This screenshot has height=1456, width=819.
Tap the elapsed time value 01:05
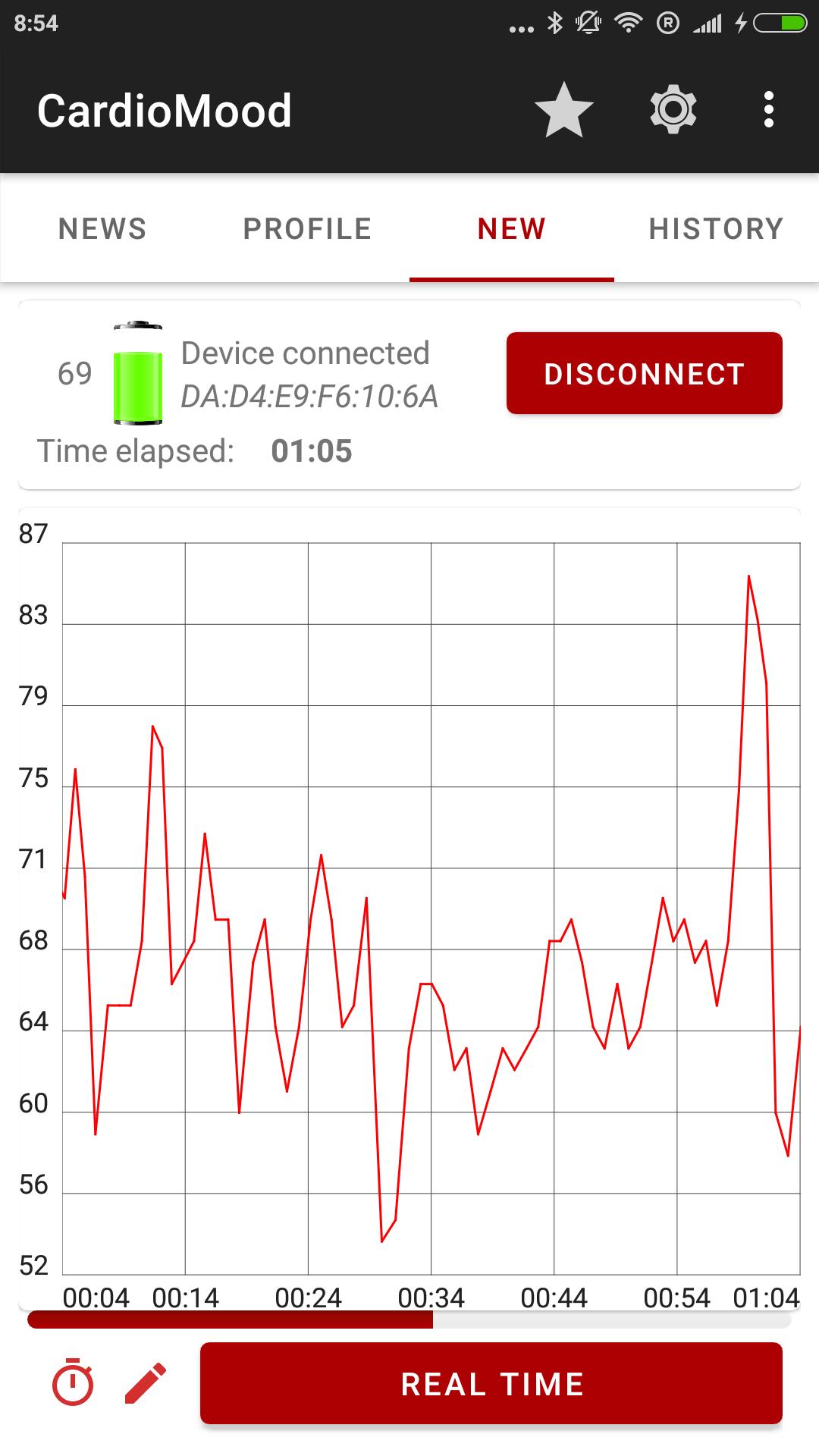pos(313,452)
